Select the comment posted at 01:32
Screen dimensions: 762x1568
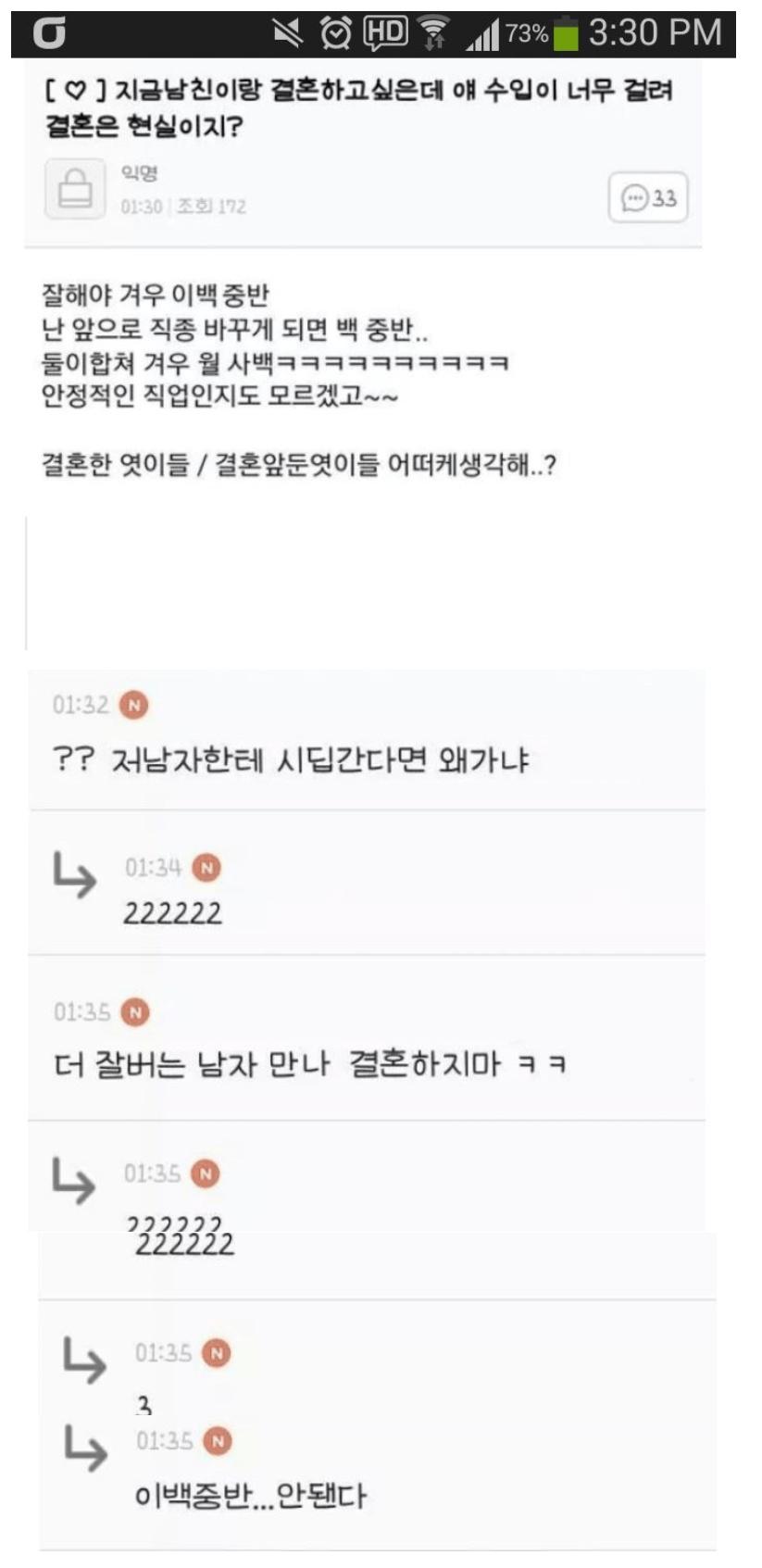tap(367, 740)
